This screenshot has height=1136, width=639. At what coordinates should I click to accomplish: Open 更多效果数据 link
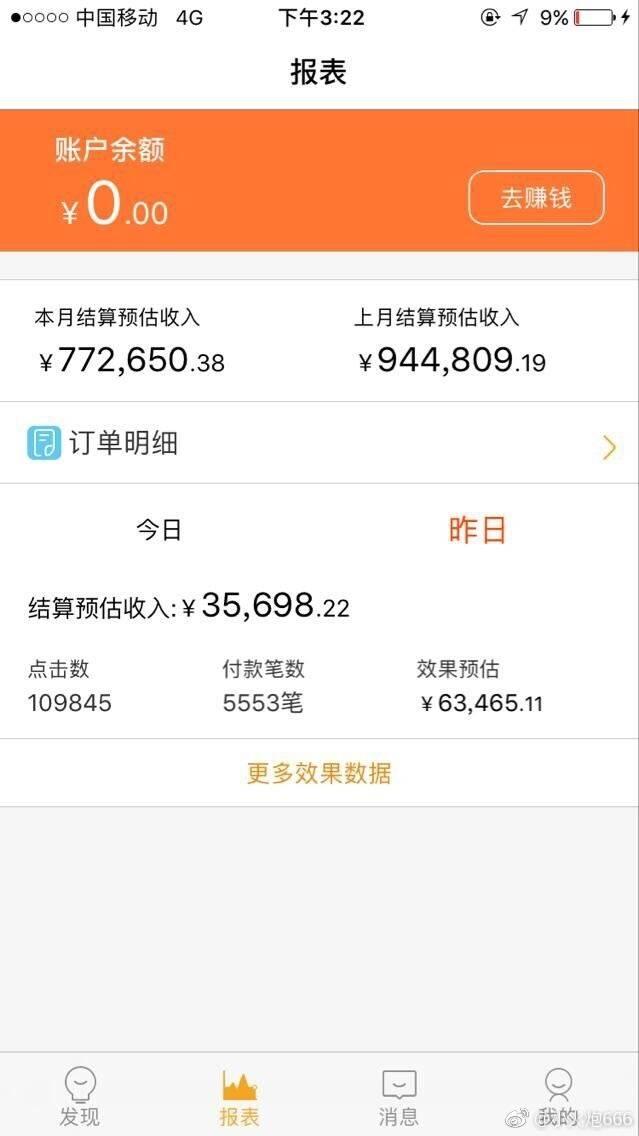319,773
